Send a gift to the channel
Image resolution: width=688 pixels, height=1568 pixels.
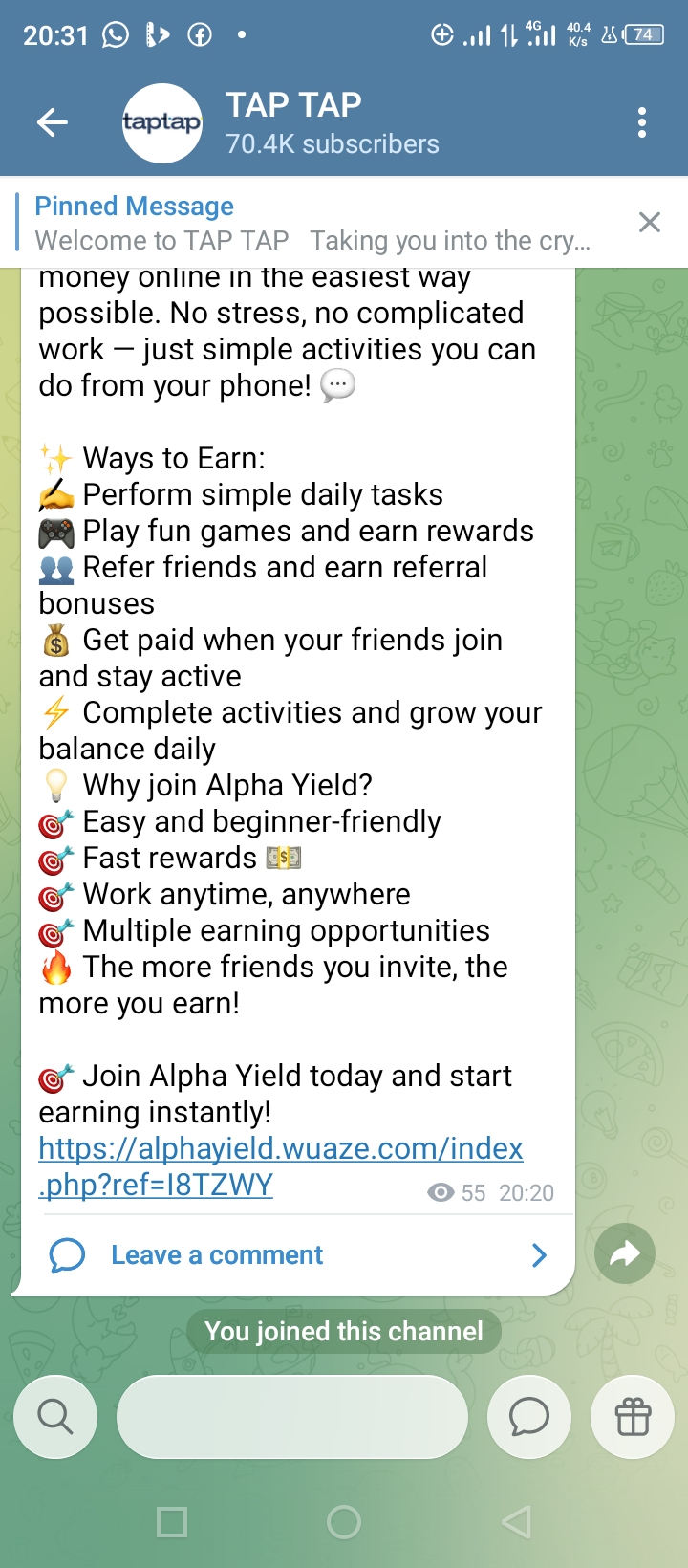(633, 1417)
